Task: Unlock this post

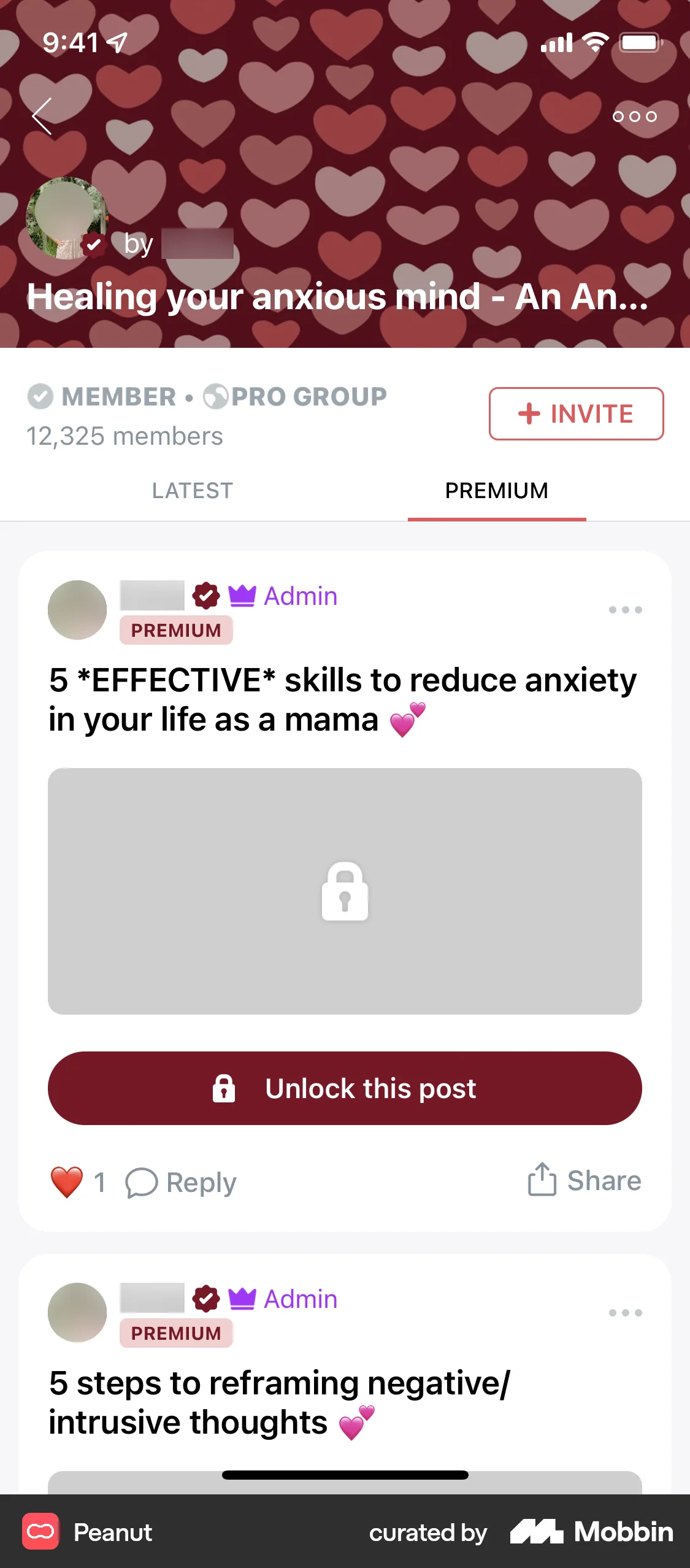Action: pos(345,1088)
